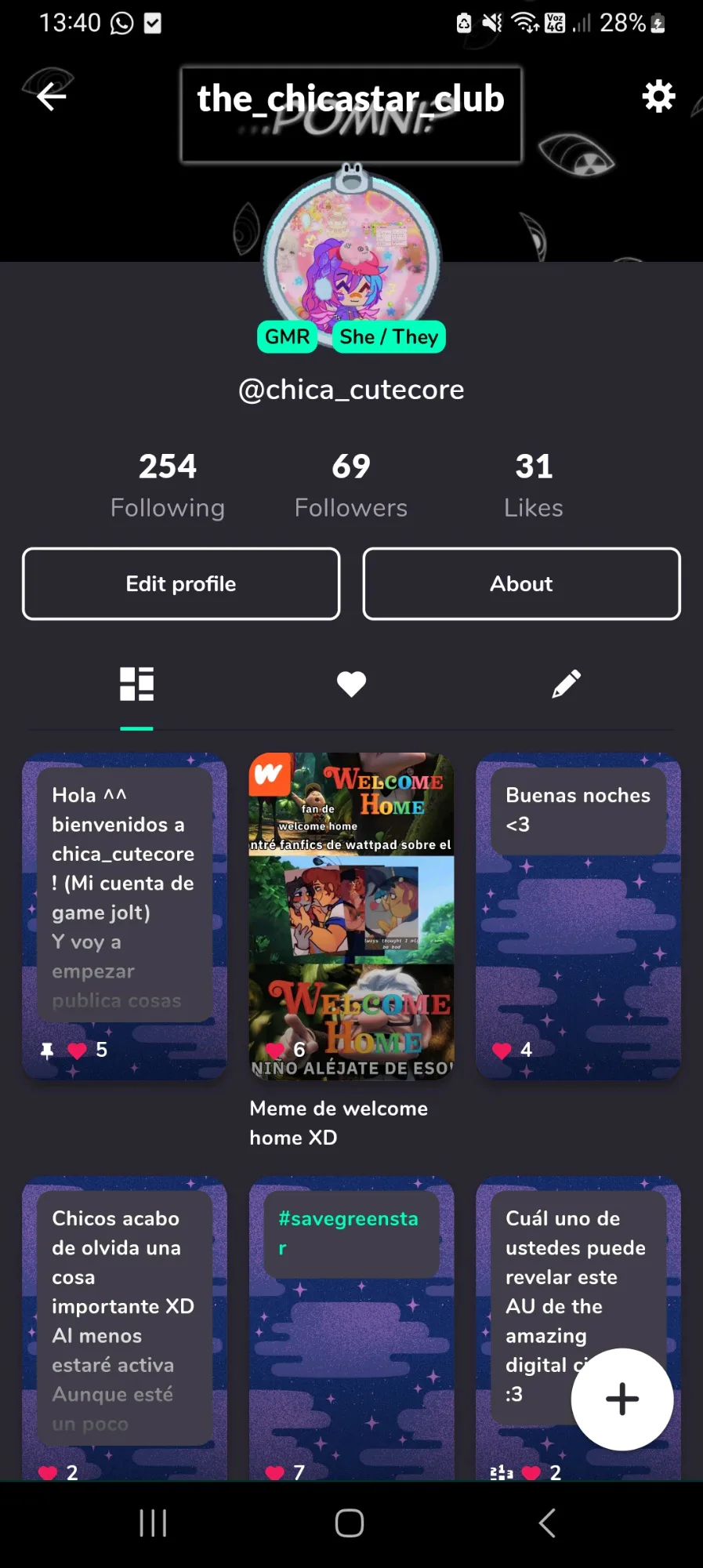View the 254 Following list
This screenshot has width=703, height=1568.
click(x=168, y=485)
